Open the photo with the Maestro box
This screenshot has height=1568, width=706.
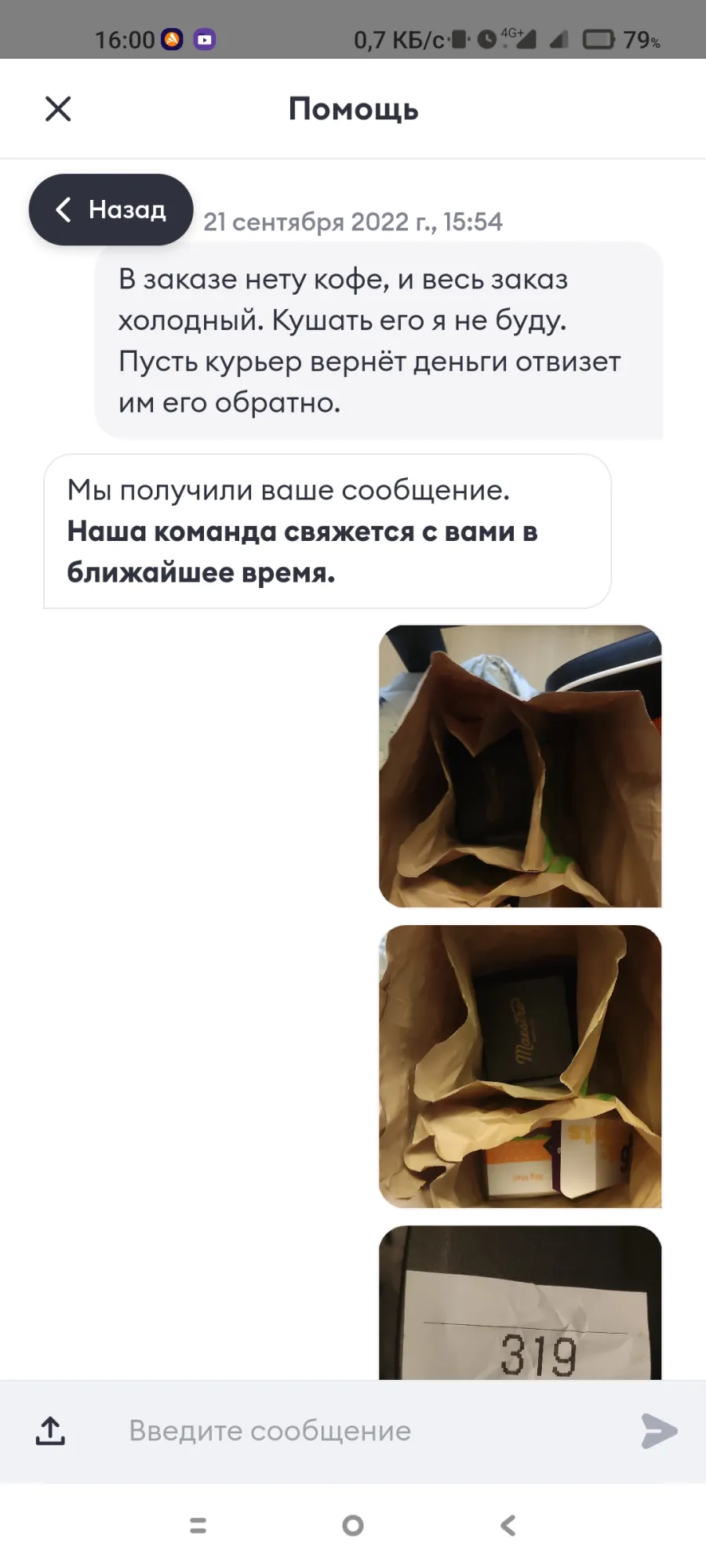520,1066
